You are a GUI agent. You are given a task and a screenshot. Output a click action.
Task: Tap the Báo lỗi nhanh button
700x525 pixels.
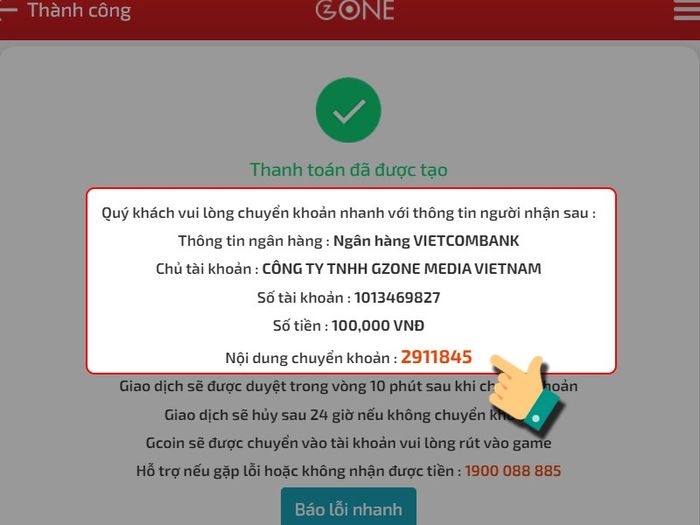click(348, 508)
